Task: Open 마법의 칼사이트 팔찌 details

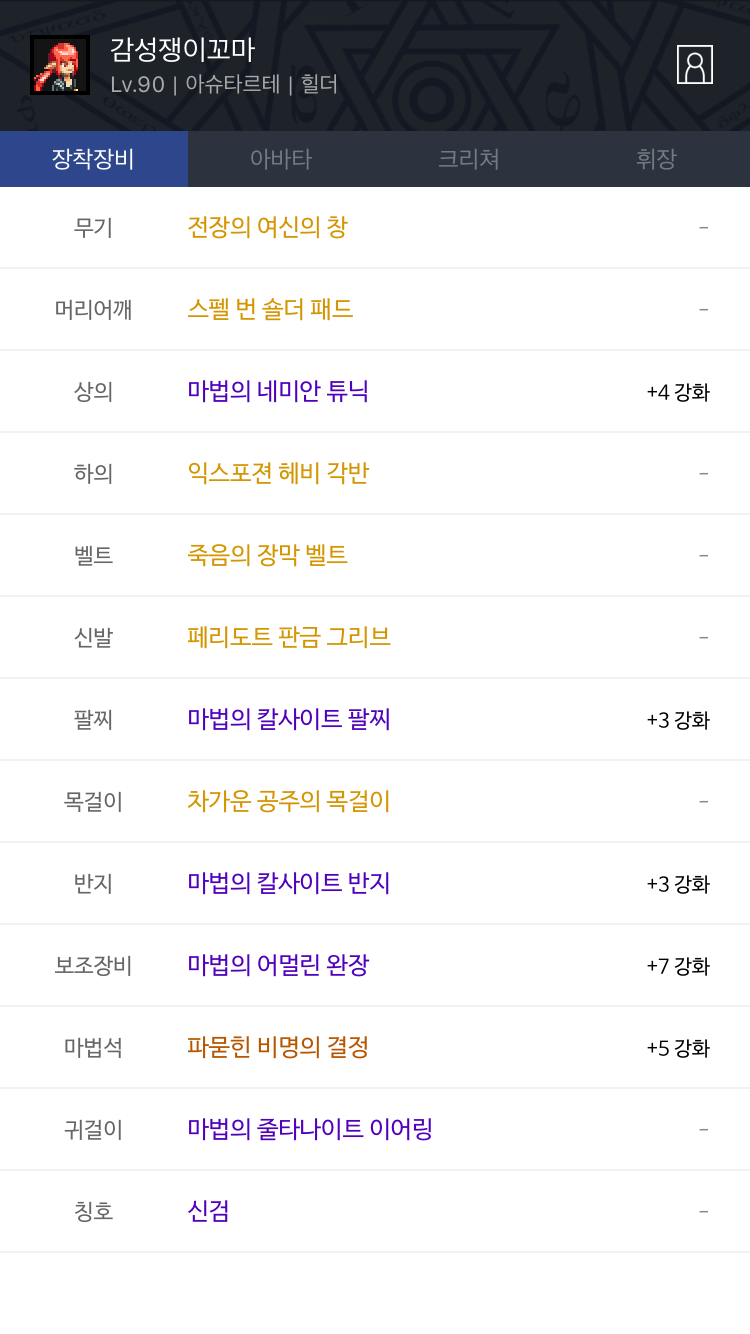Action: tap(289, 719)
